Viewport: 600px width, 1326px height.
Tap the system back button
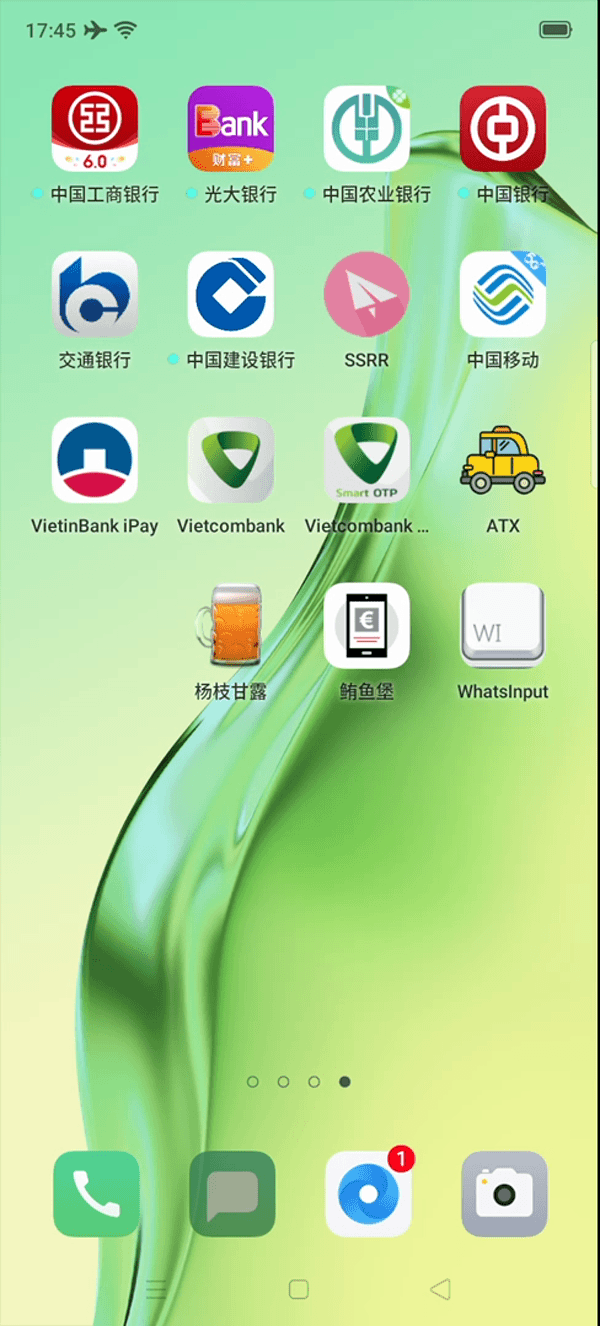(x=440, y=1289)
